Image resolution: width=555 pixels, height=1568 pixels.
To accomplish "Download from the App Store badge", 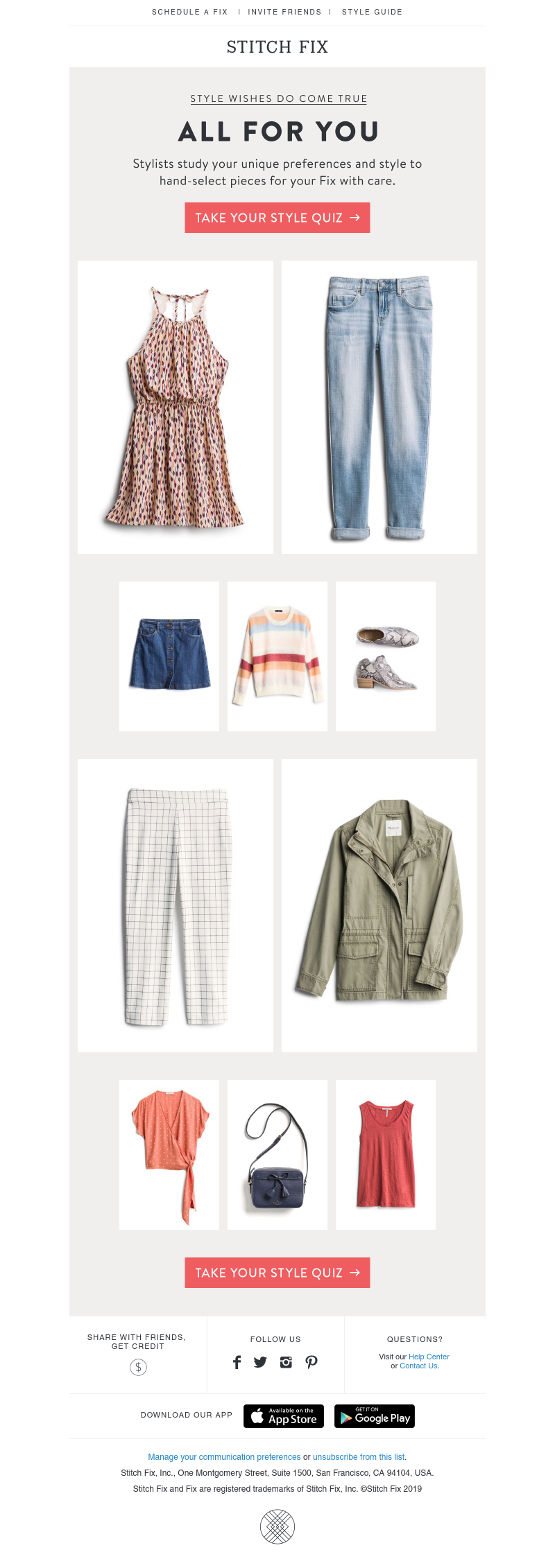I will click(x=284, y=1415).
